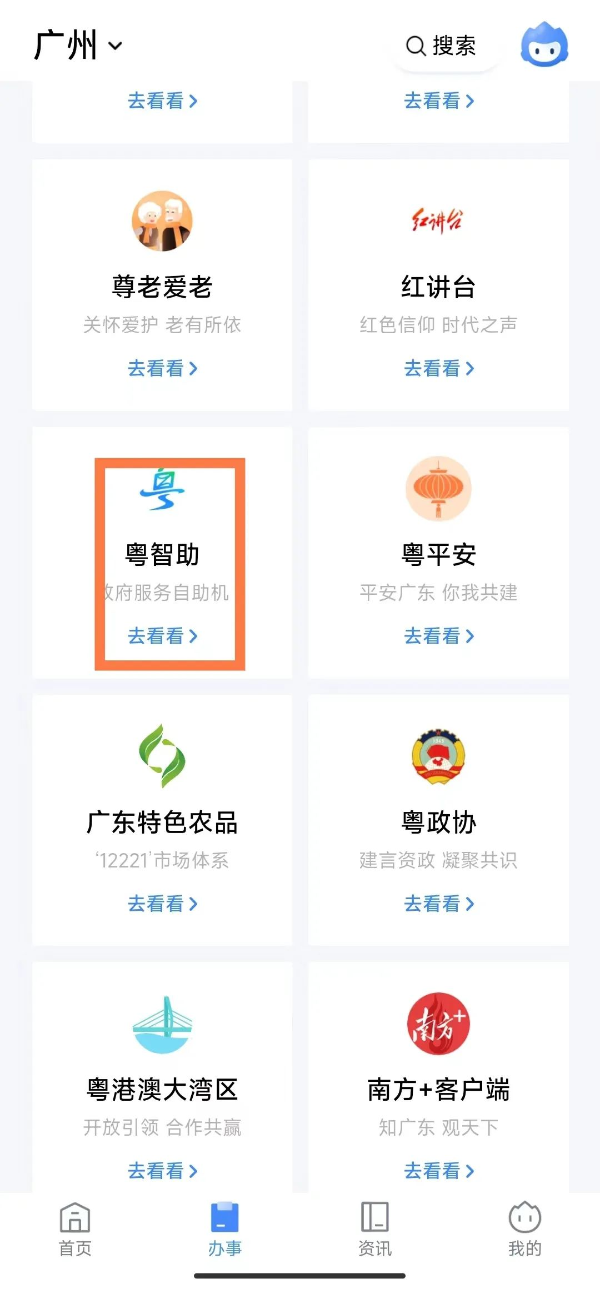Open the 南方+客户端 card
The image size is (600, 1289).
click(x=438, y=1086)
